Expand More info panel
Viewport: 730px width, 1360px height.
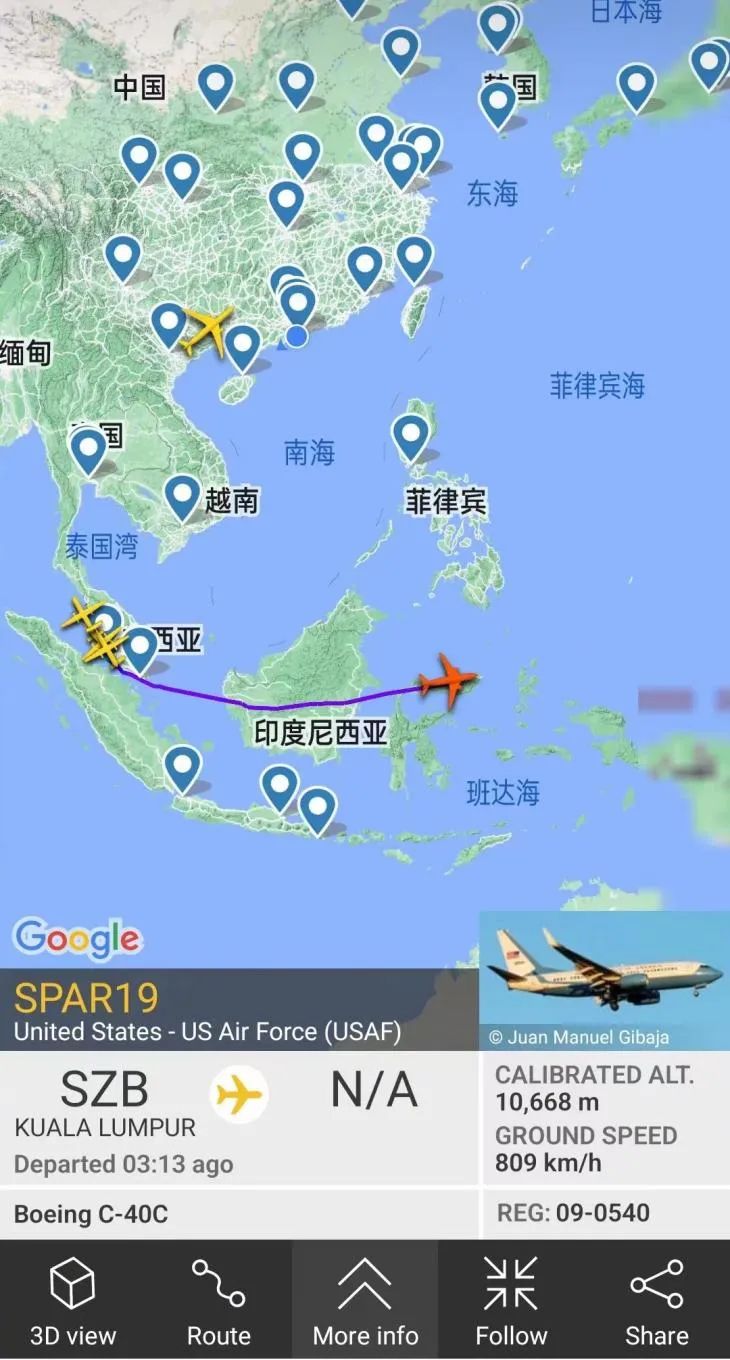[365, 1300]
